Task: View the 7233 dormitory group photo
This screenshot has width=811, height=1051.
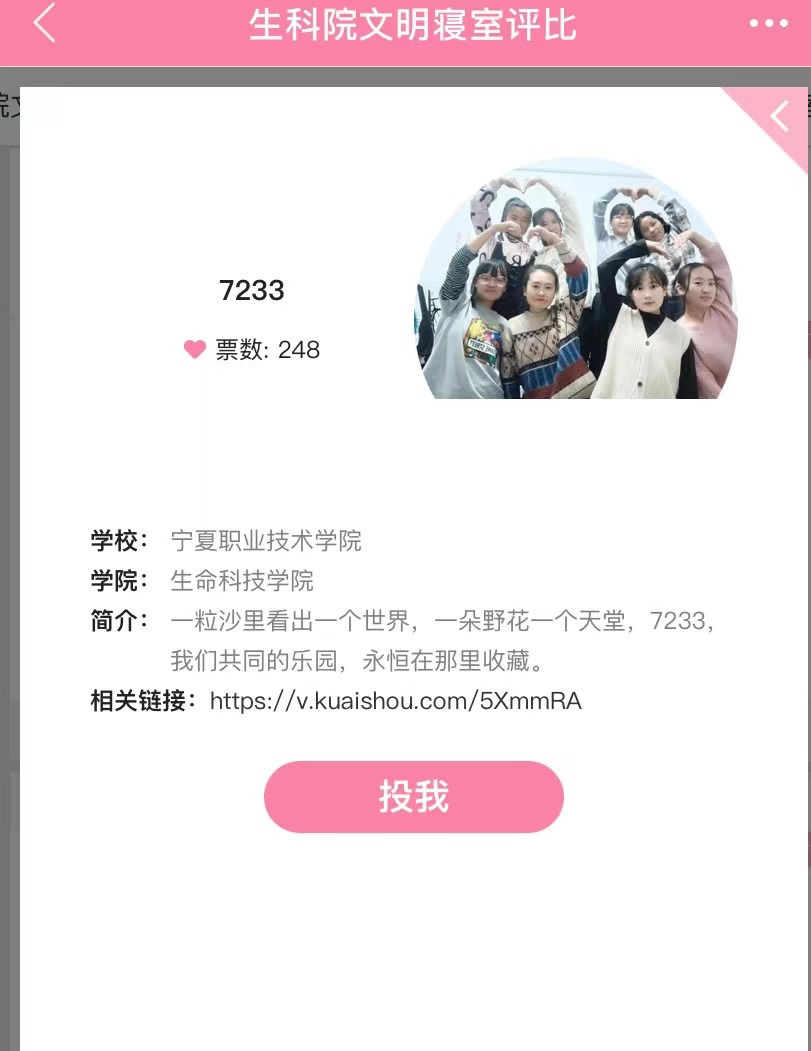Action: (576, 283)
